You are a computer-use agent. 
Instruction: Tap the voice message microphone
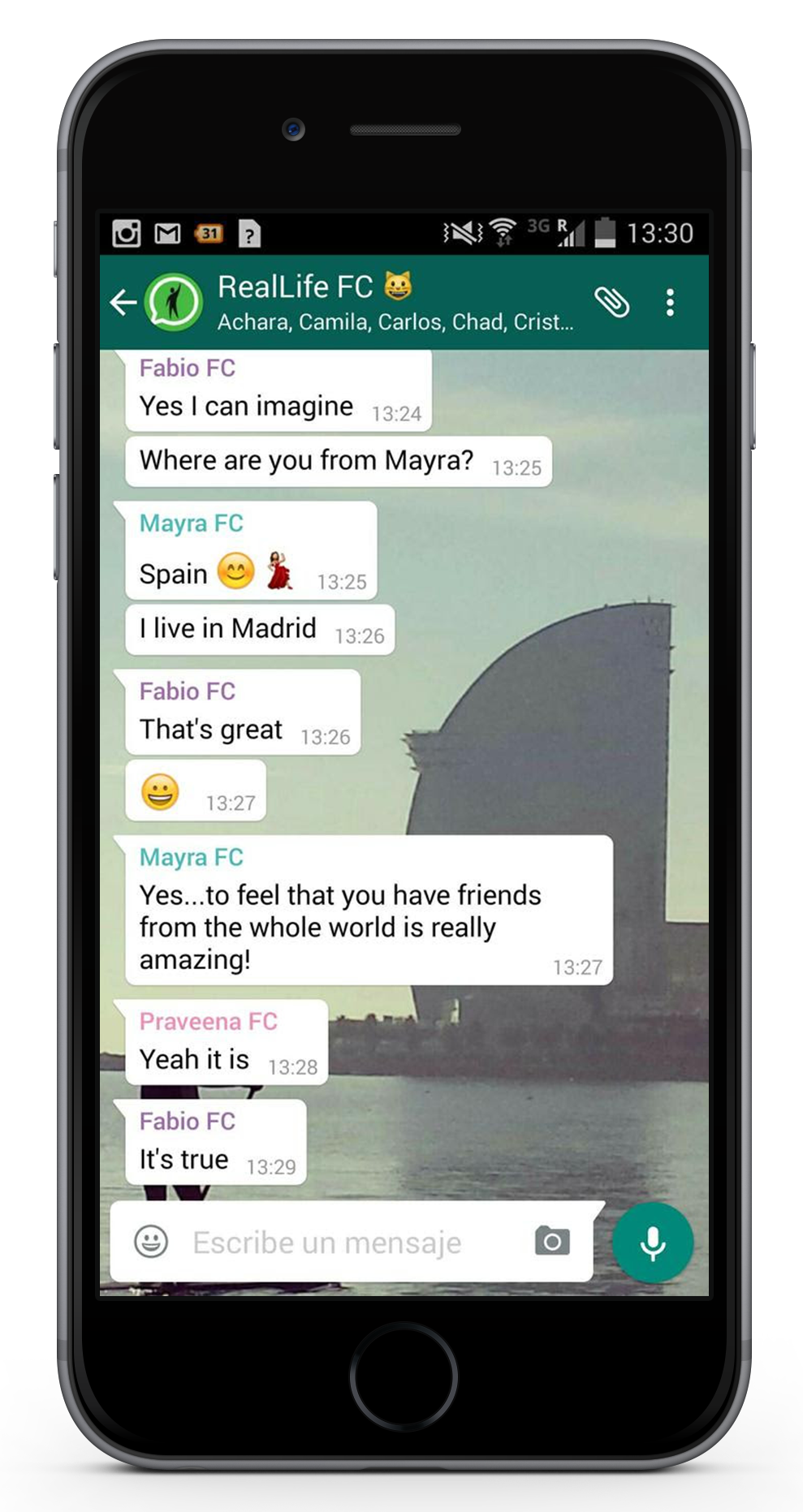pyautogui.click(x=653, y=1243)
